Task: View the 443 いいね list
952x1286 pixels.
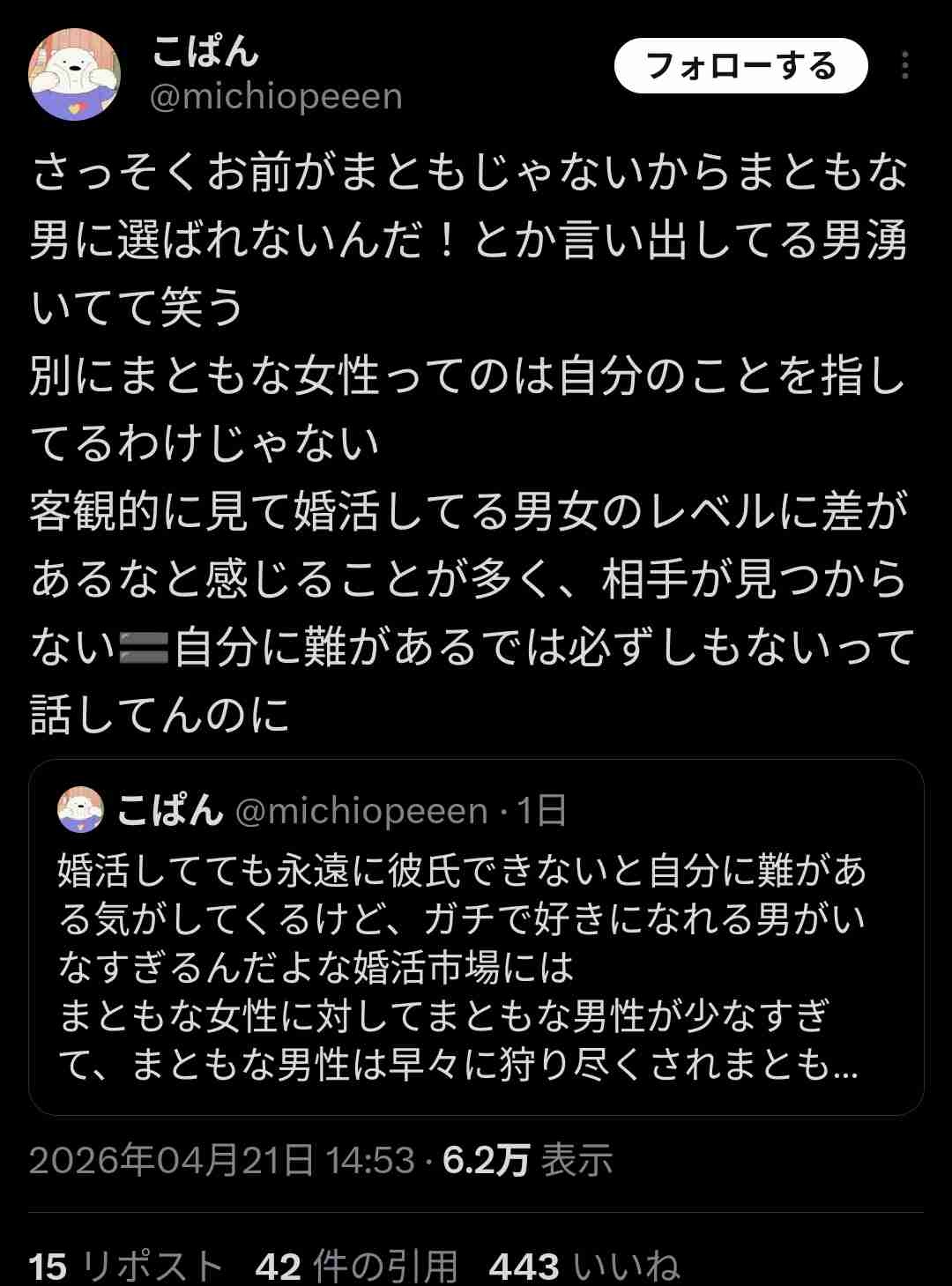Action: (x=584, y=1266)
